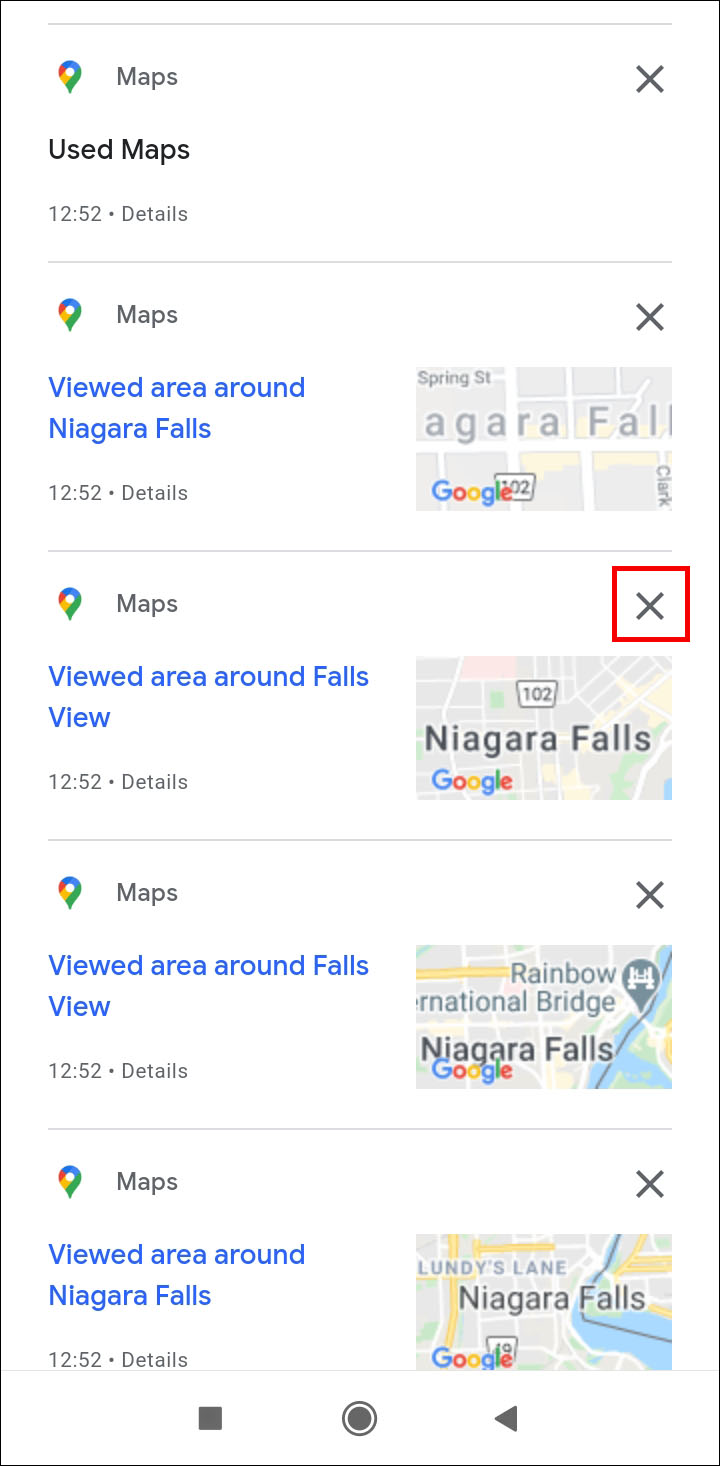Delete Niagara Falls entry with Lundy's Lane map
720x1466 pixels.
pos(650,1184)
